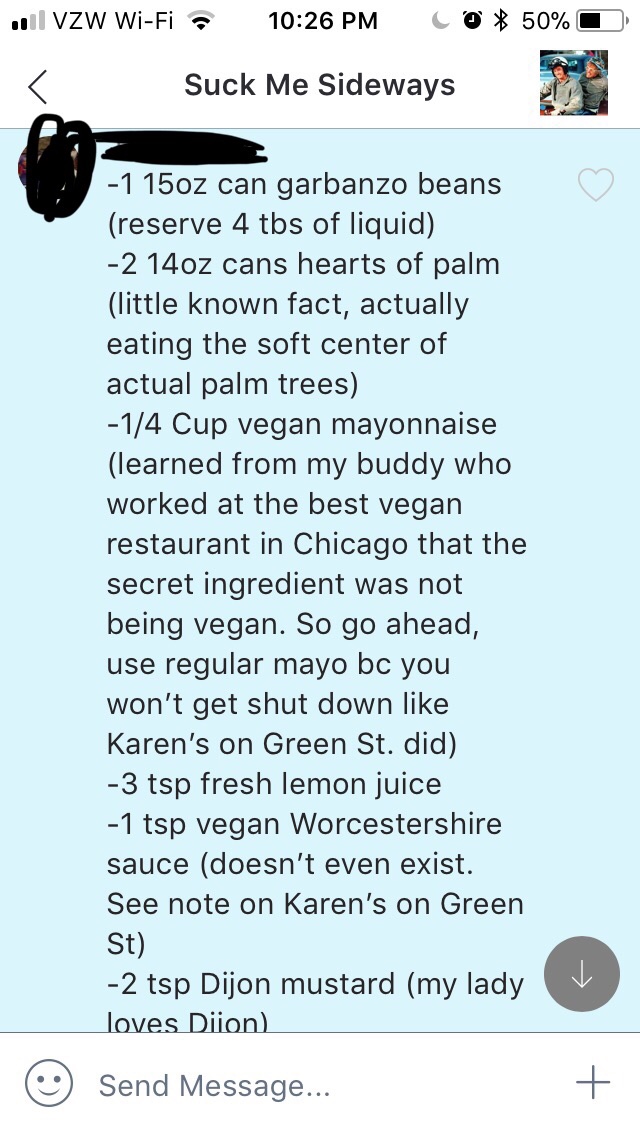Open the emoji picker

[48, 1083]
